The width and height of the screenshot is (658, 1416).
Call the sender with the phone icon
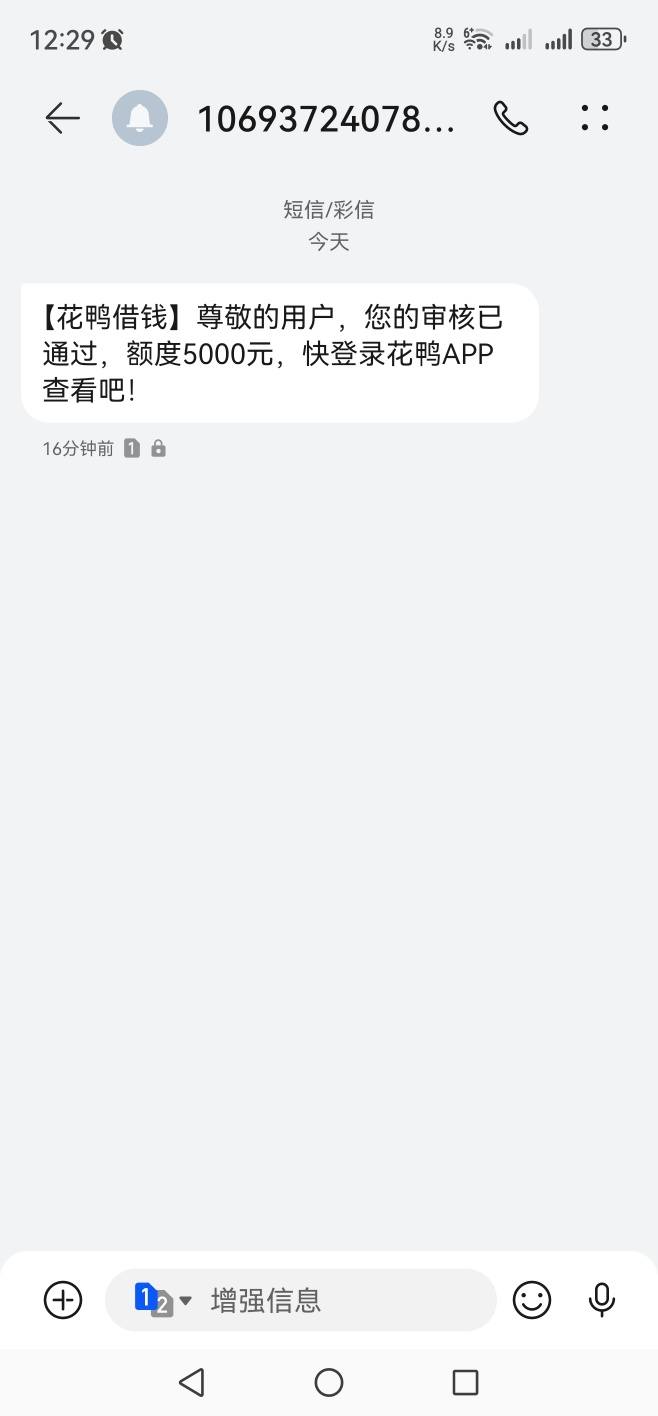[511, 119]
